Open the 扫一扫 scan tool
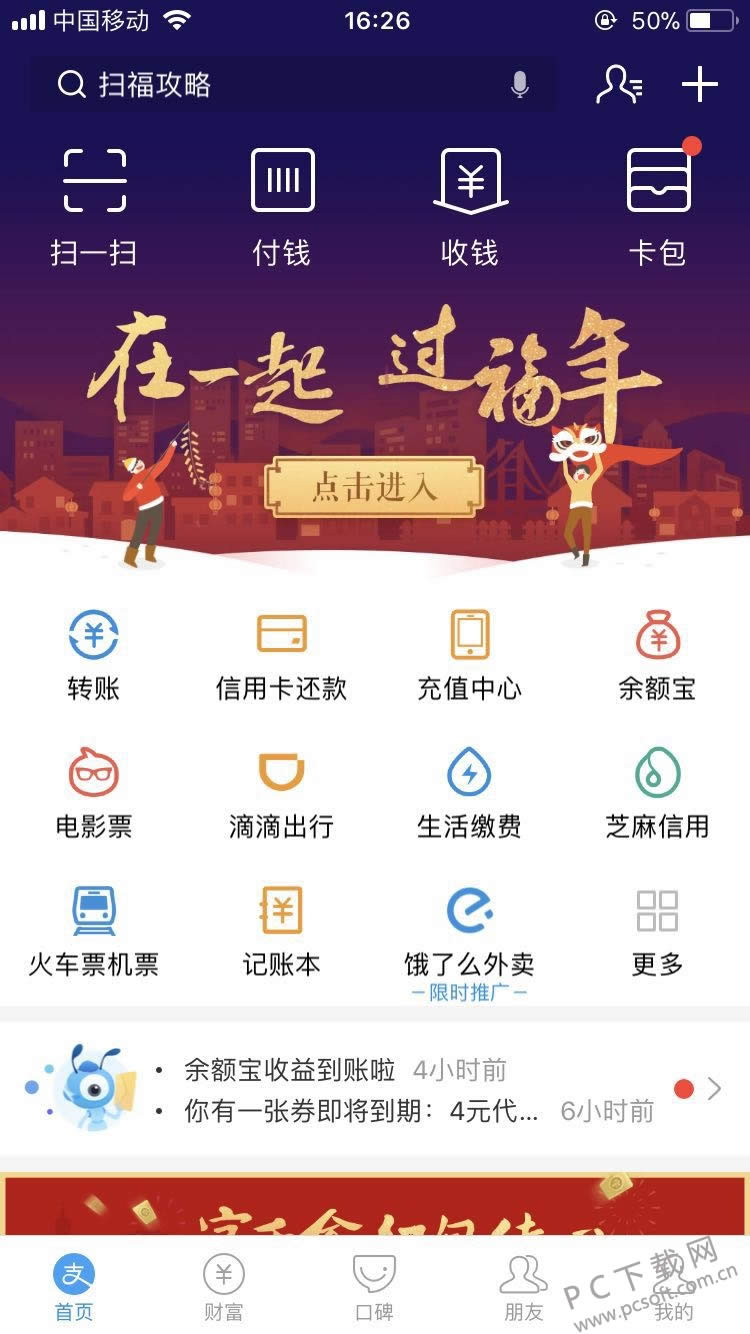This screenshot has height=1334, width=750. pyautogui.click(x=94, y=200)
